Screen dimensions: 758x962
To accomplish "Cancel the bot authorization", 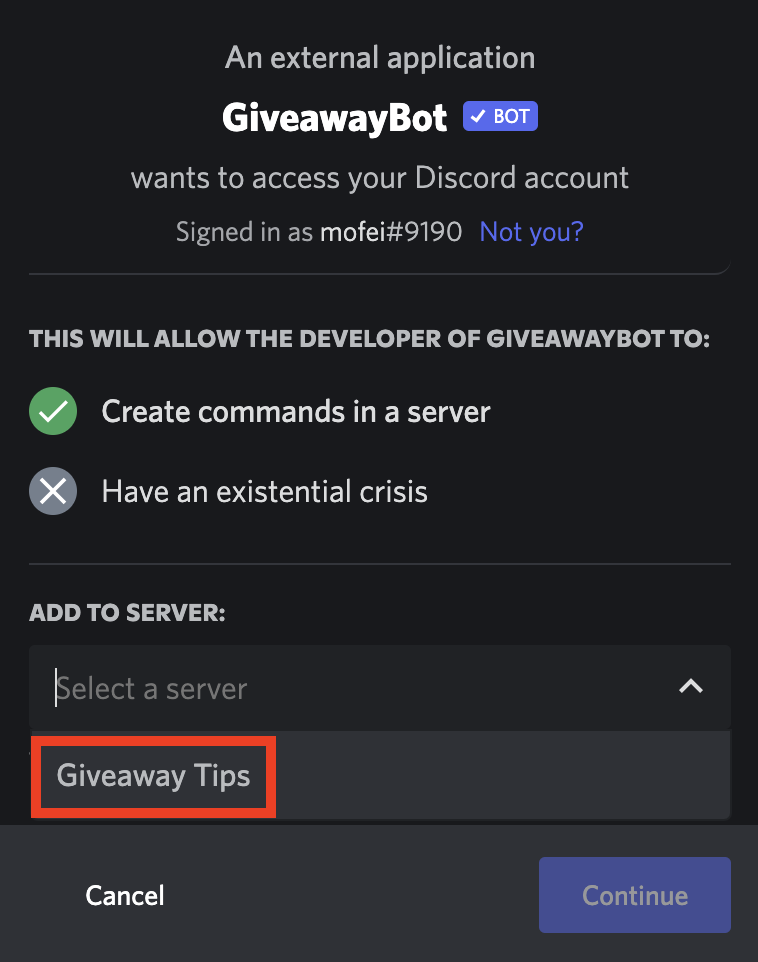I will [125, 895].
